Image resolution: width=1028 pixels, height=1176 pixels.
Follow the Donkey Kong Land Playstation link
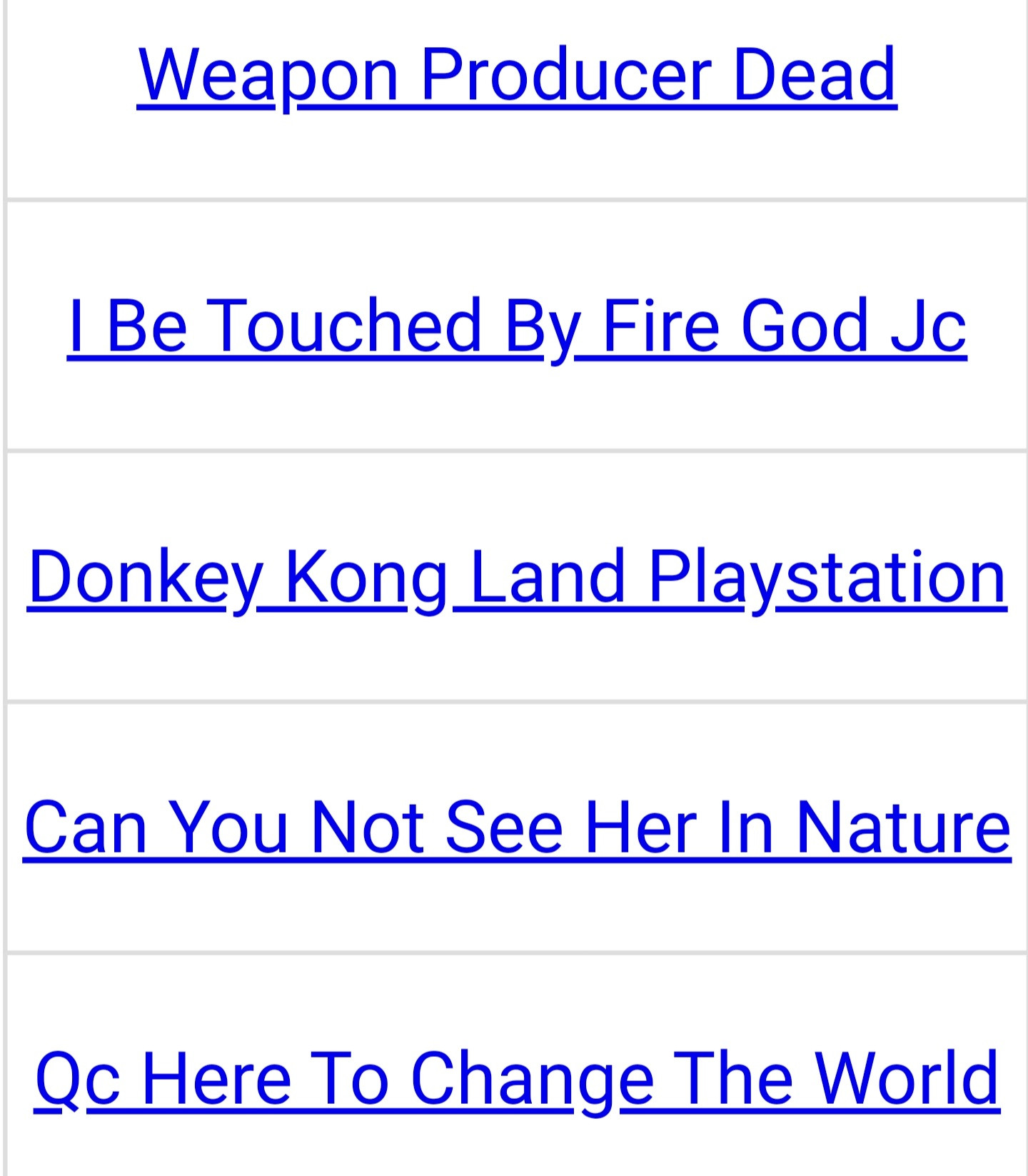coord(516,576)
